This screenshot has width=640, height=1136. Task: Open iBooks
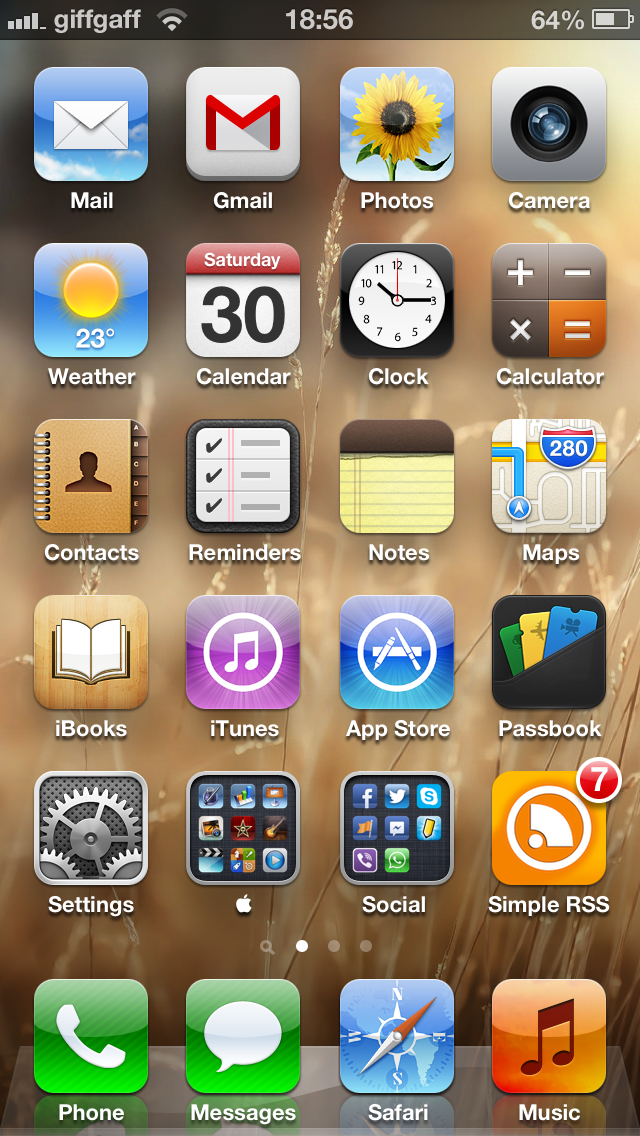tap(91, 652)
